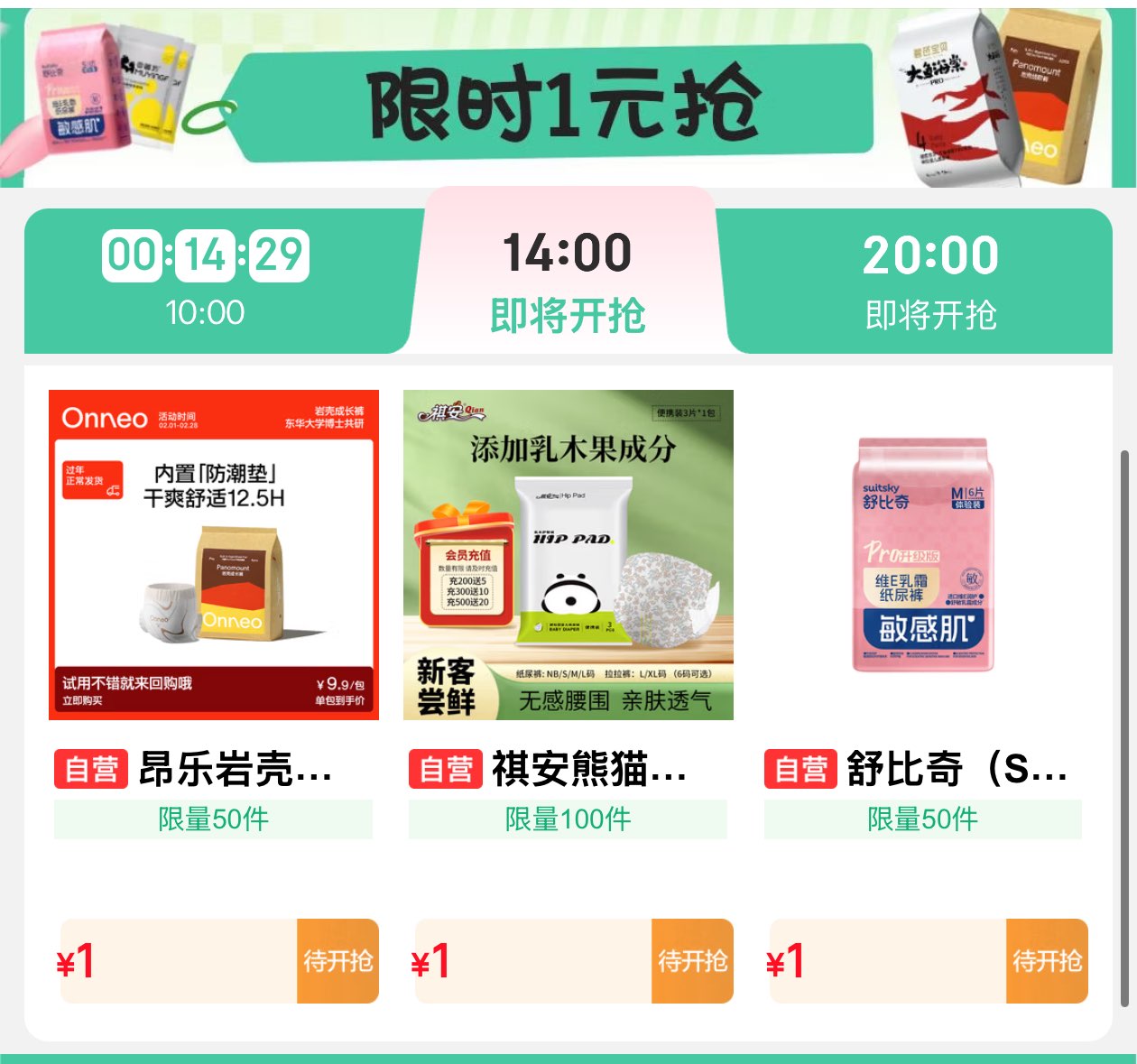Screen dimensions: 1137x1064
Task: Open the 昂乐岩壳 Onneo diaper product
Action: point(214,555)
